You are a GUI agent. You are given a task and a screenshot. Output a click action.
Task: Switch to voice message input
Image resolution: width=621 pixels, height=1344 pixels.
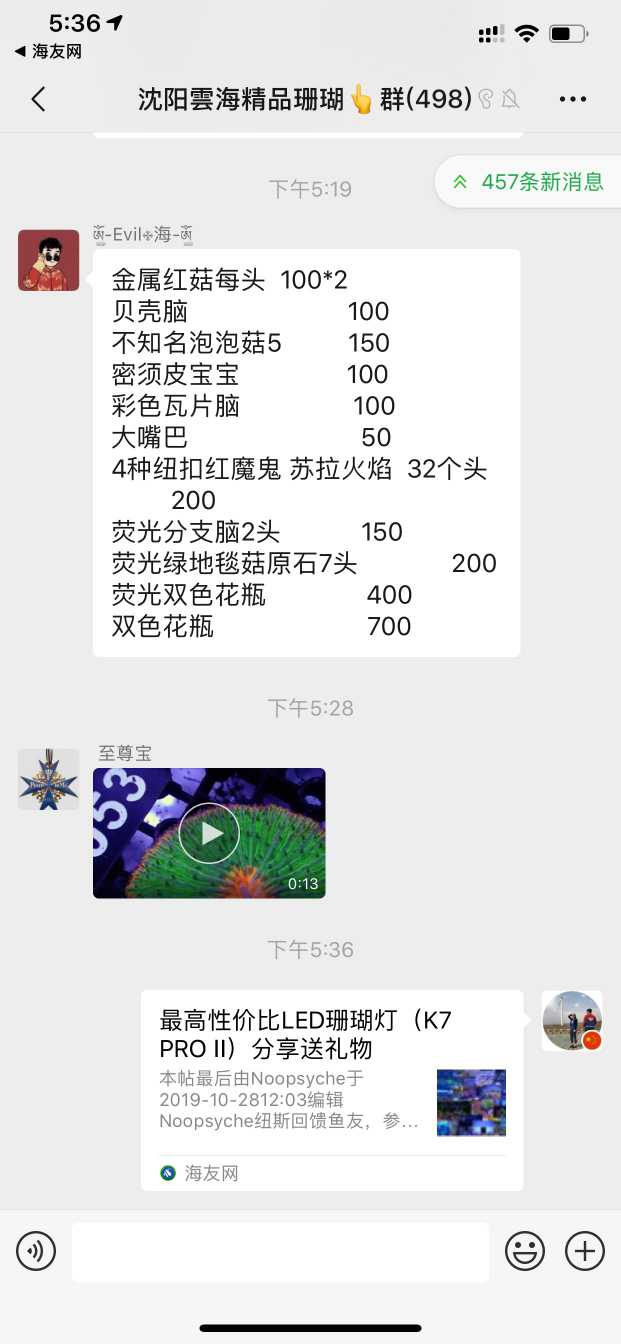tap(36, 1251)
